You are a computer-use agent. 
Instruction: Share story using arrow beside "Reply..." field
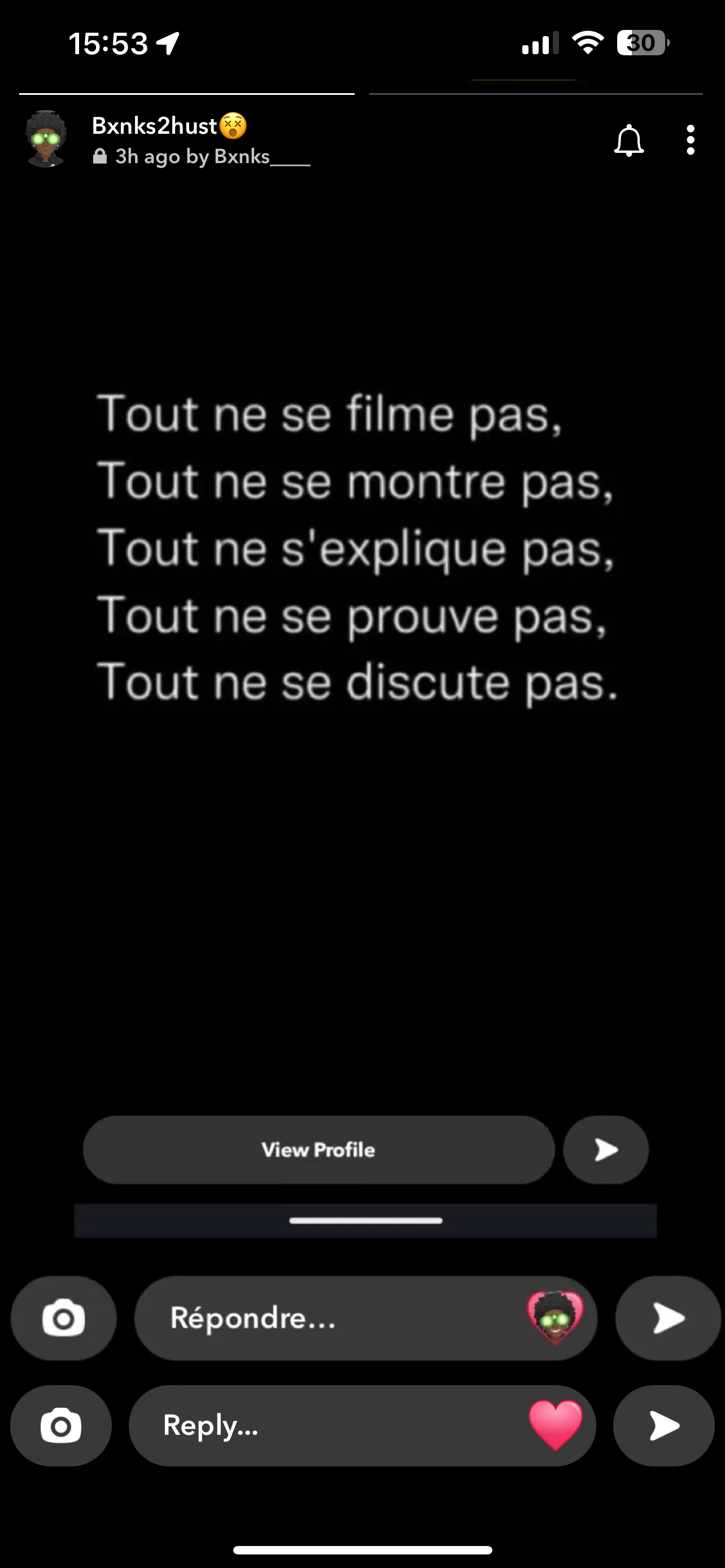click(x=663, y=1426)
